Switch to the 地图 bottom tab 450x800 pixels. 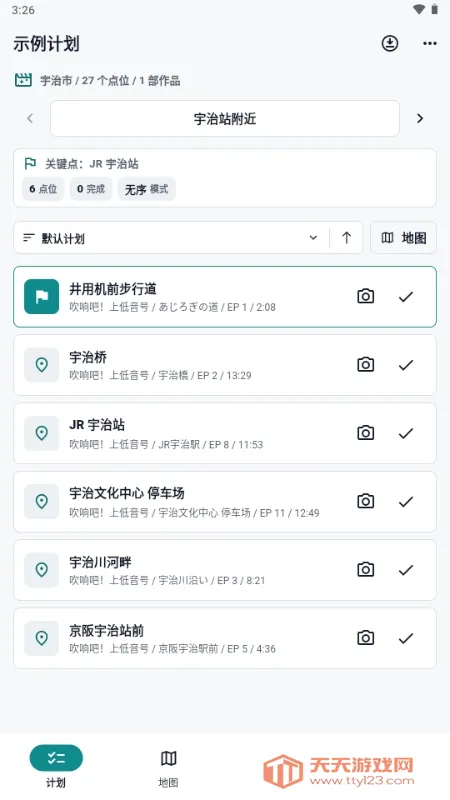[x=168, y=767]
